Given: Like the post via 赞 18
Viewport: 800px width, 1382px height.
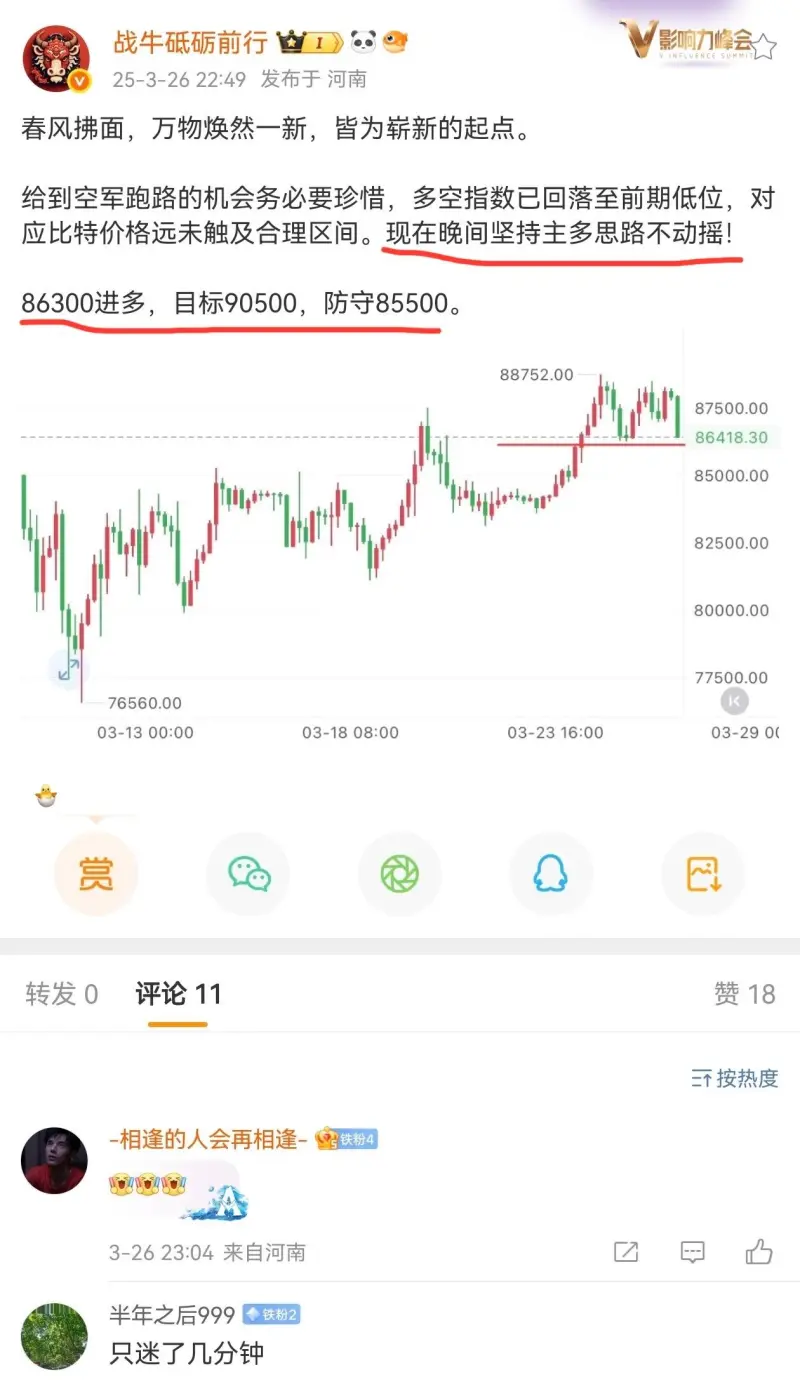Looking at the screenshot, I should coord(744,994).
